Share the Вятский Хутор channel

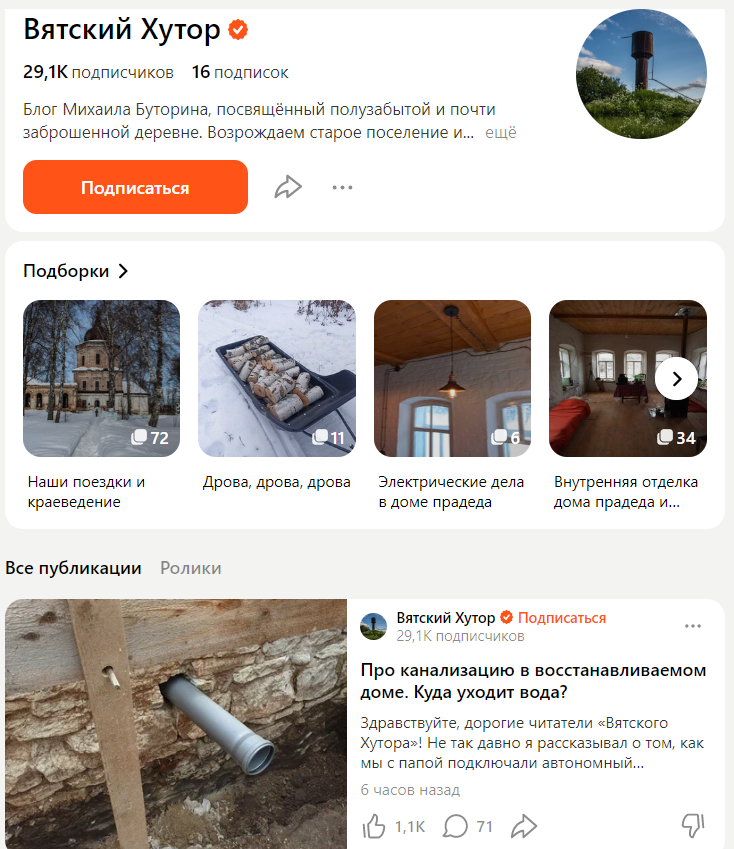point(288,187)
